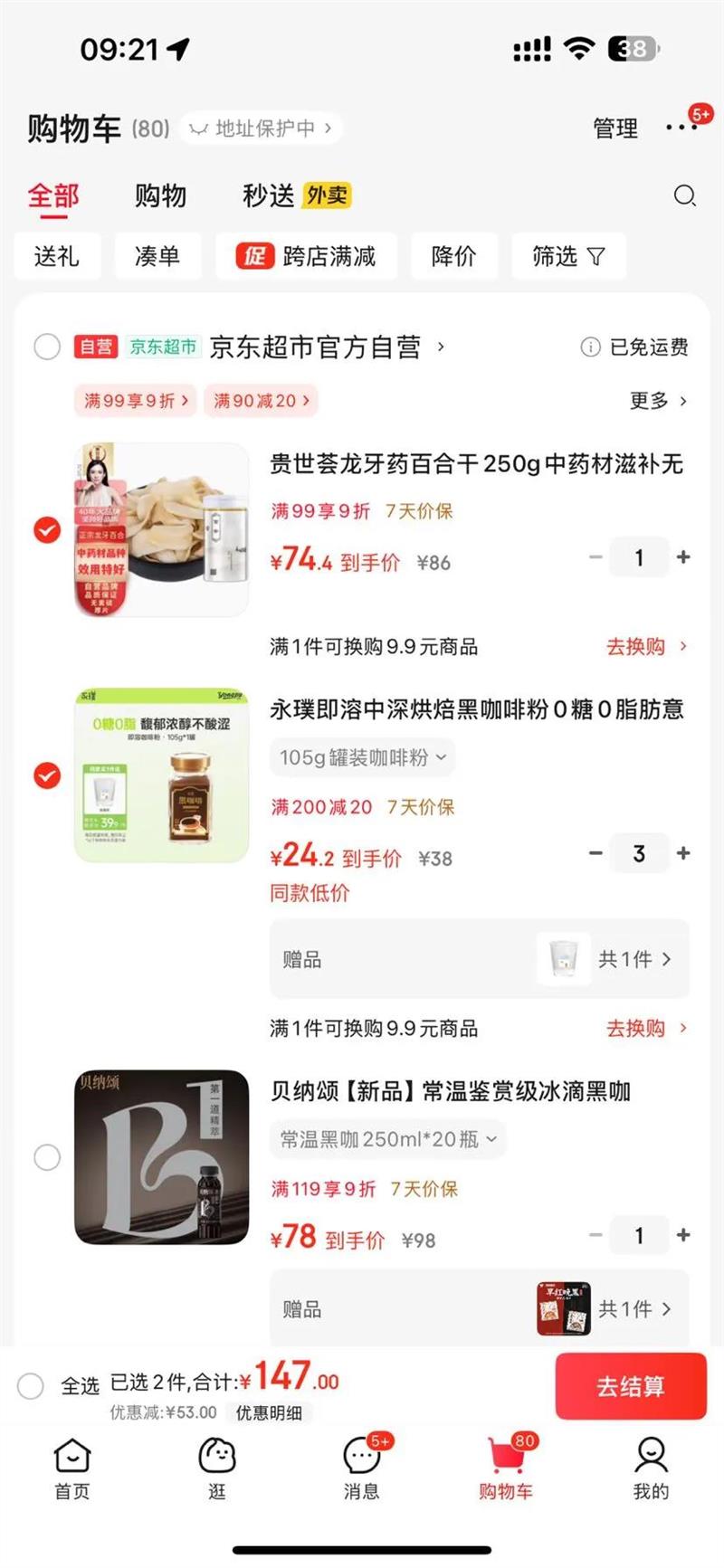The width and height of the screenshot is (724, 1568).
Task: Open 常温黑咖 250ml*20瓶 spec dropdown
Action: click(x=387, y=1139)
